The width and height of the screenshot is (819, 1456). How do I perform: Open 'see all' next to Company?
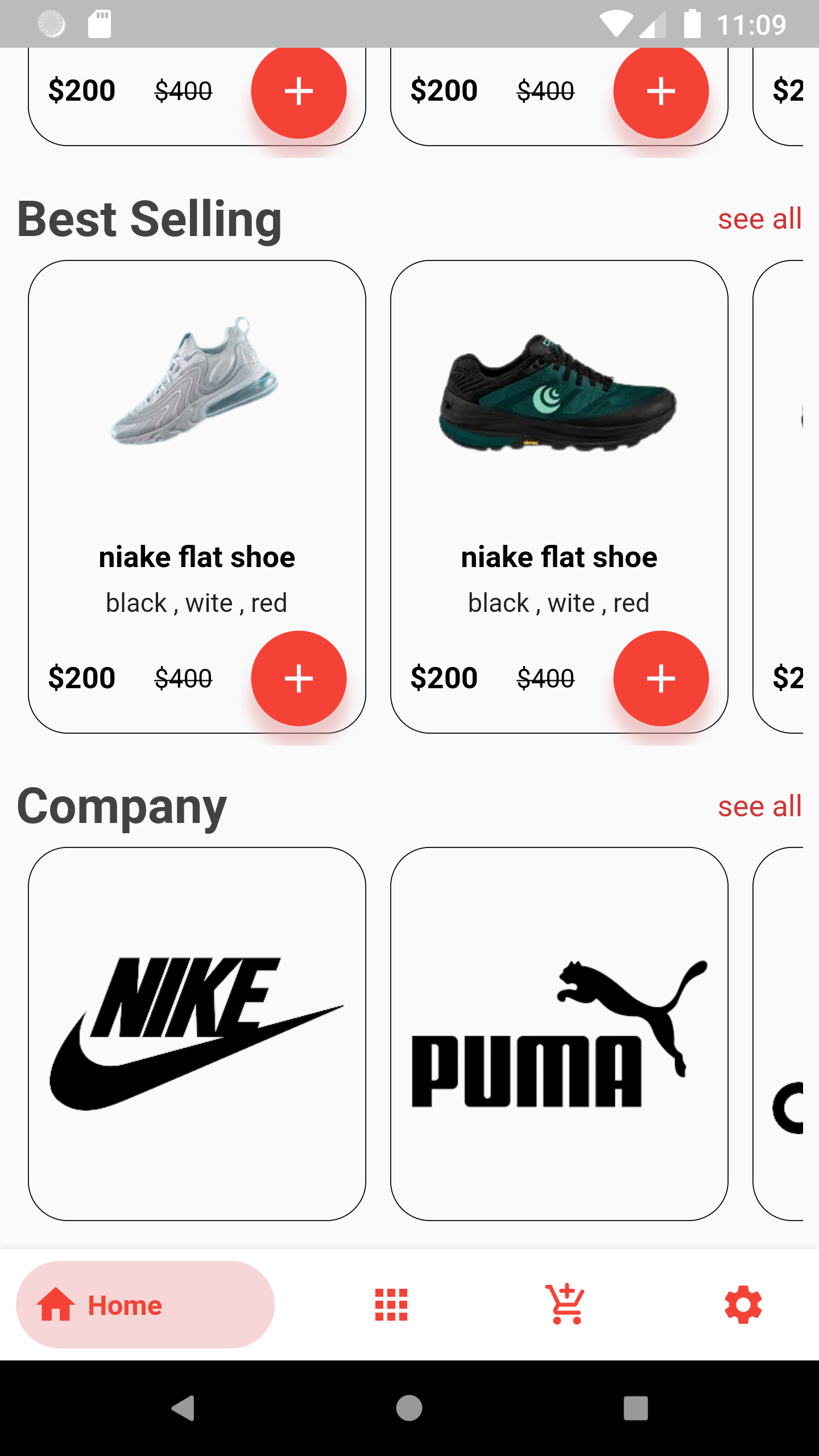pos(760,807)
